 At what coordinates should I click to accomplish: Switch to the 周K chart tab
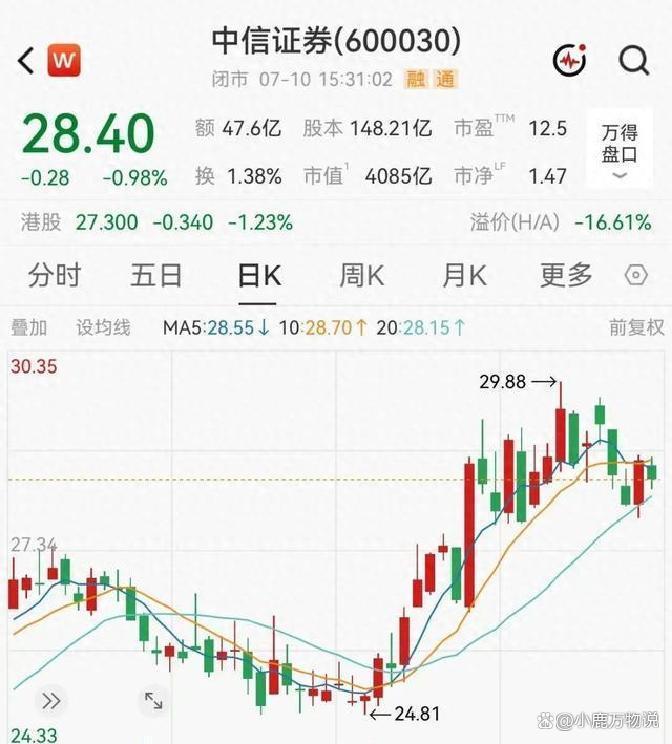coord(362,275)
